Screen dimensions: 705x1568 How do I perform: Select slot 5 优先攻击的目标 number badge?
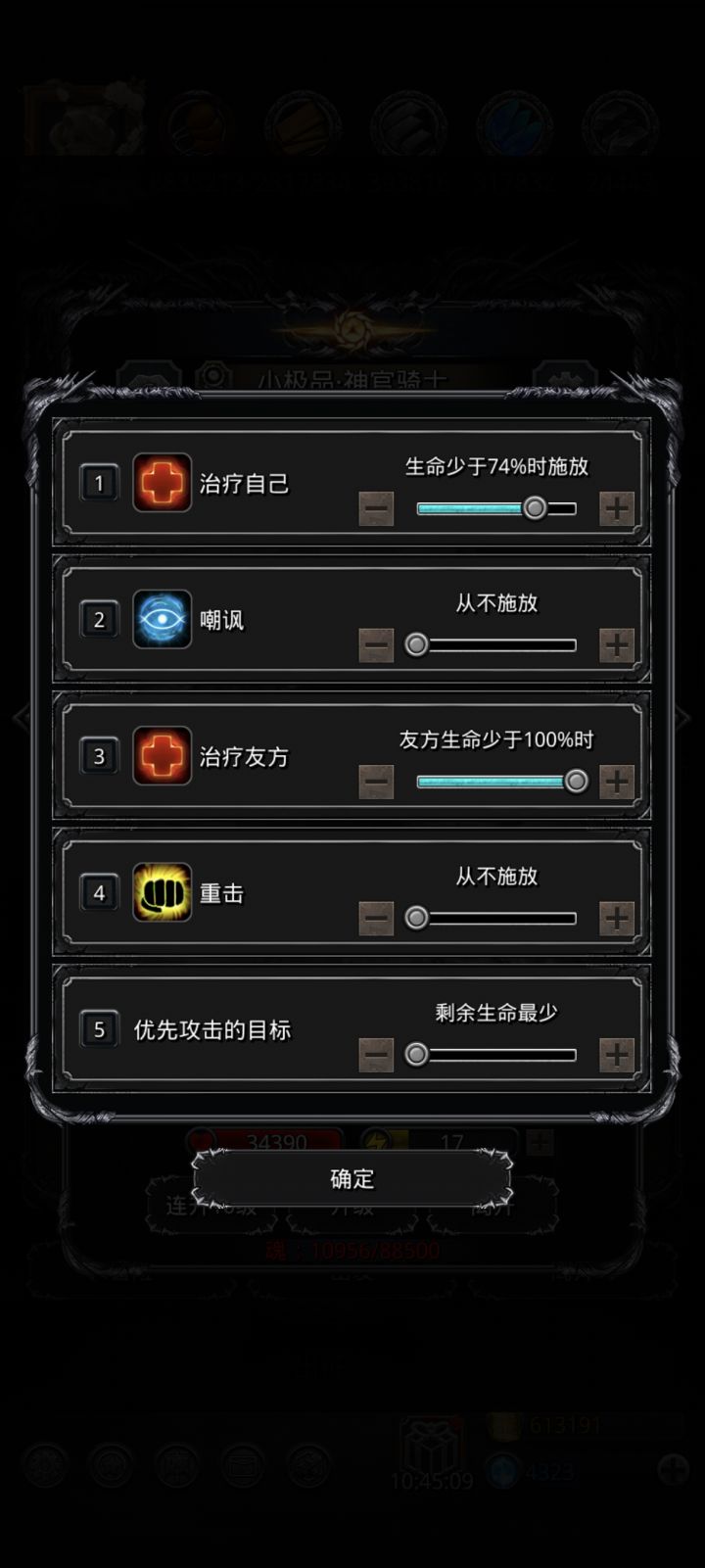coord(98,1029)
